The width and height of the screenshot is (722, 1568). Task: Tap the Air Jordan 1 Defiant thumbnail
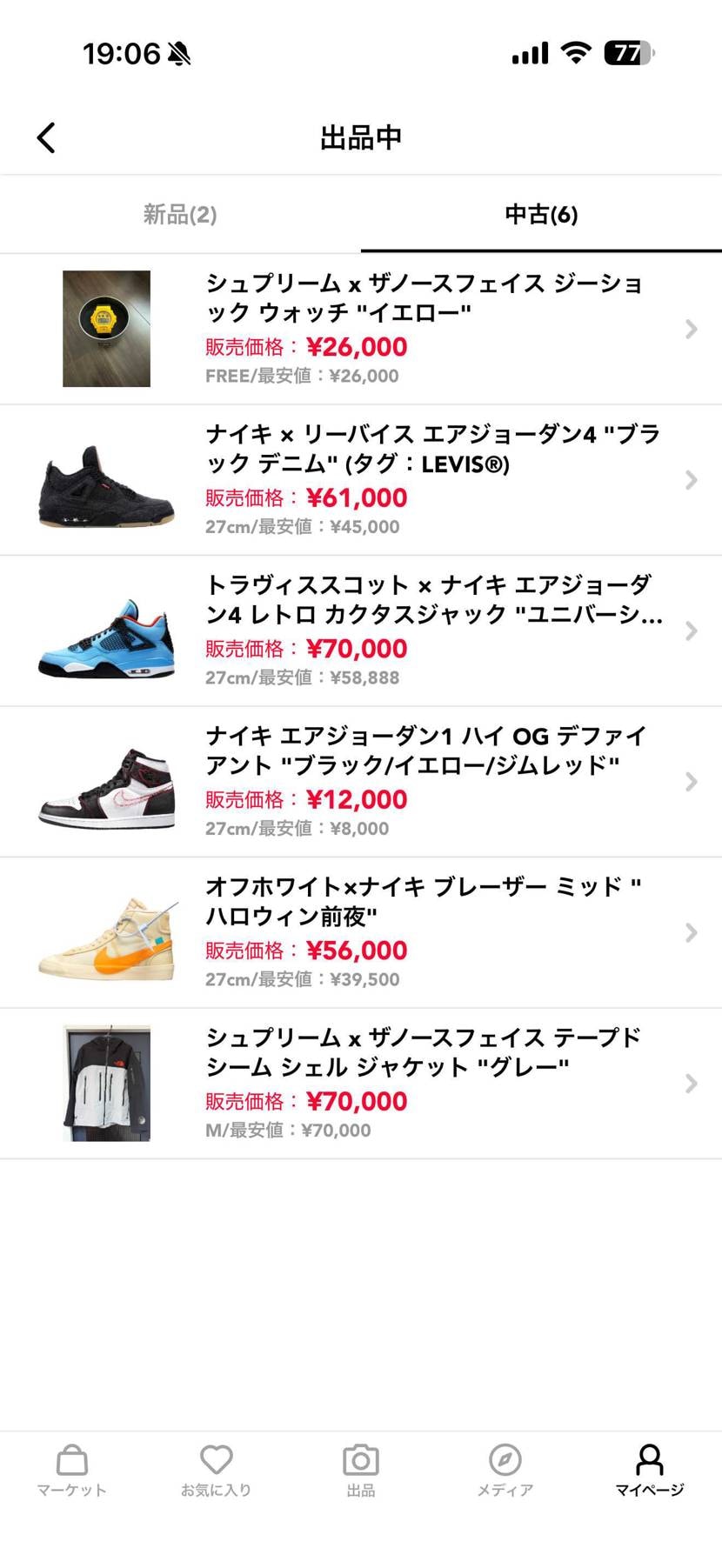(x=106, y=781)
